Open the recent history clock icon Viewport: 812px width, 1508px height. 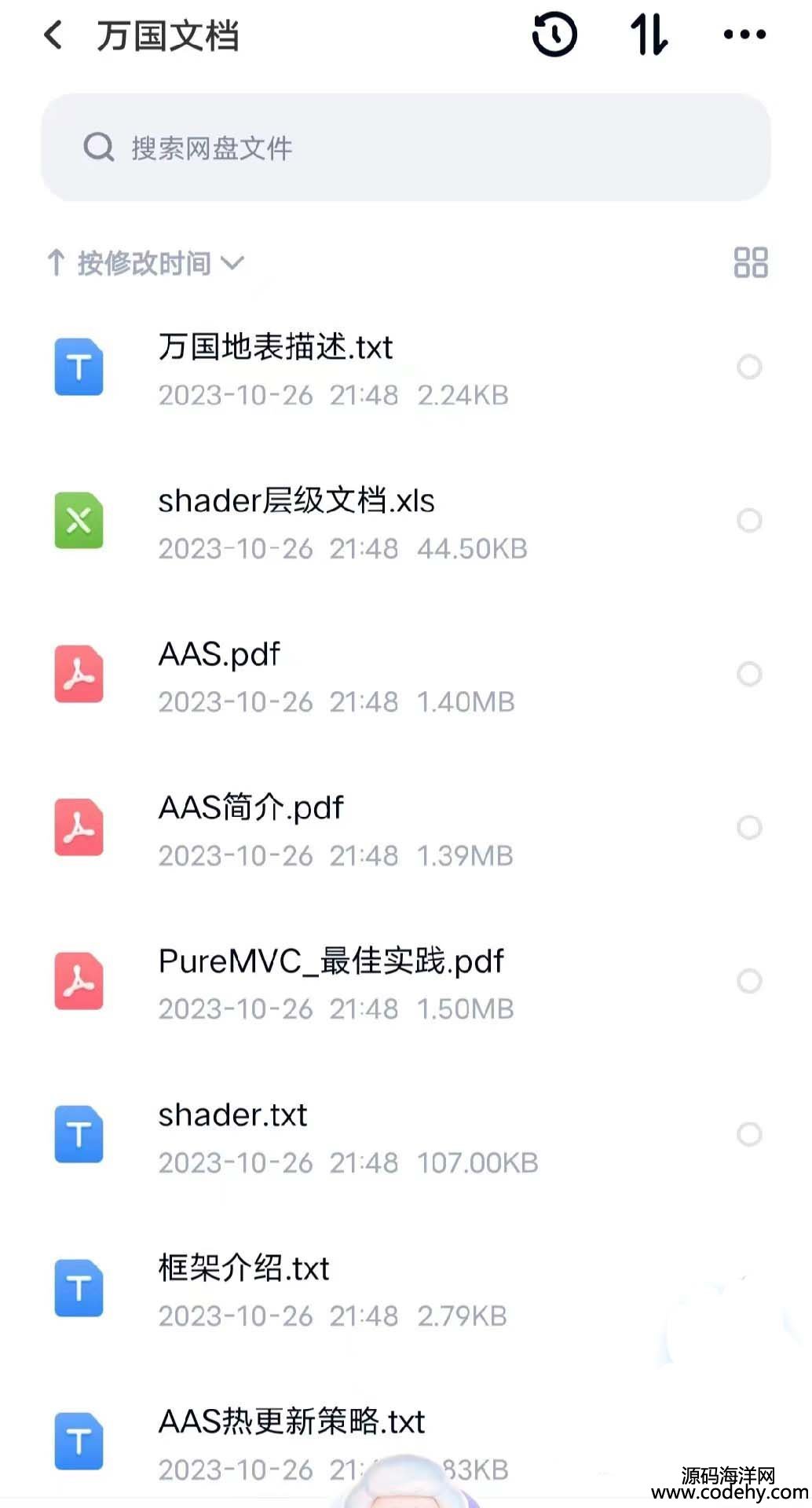coord(554,35)
